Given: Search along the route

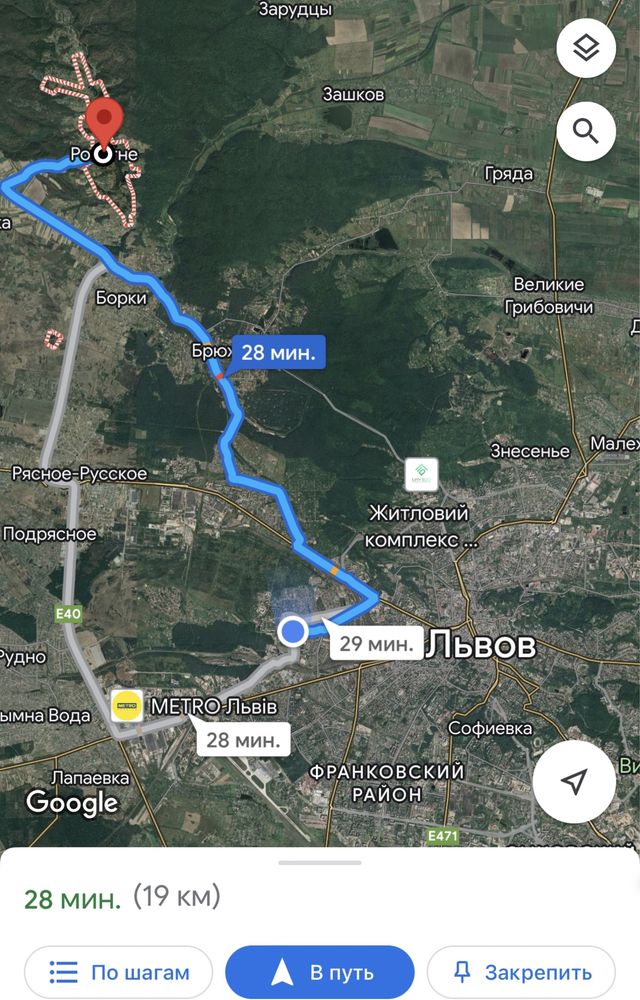Looking at the screenshot, I should coord(586,131).
